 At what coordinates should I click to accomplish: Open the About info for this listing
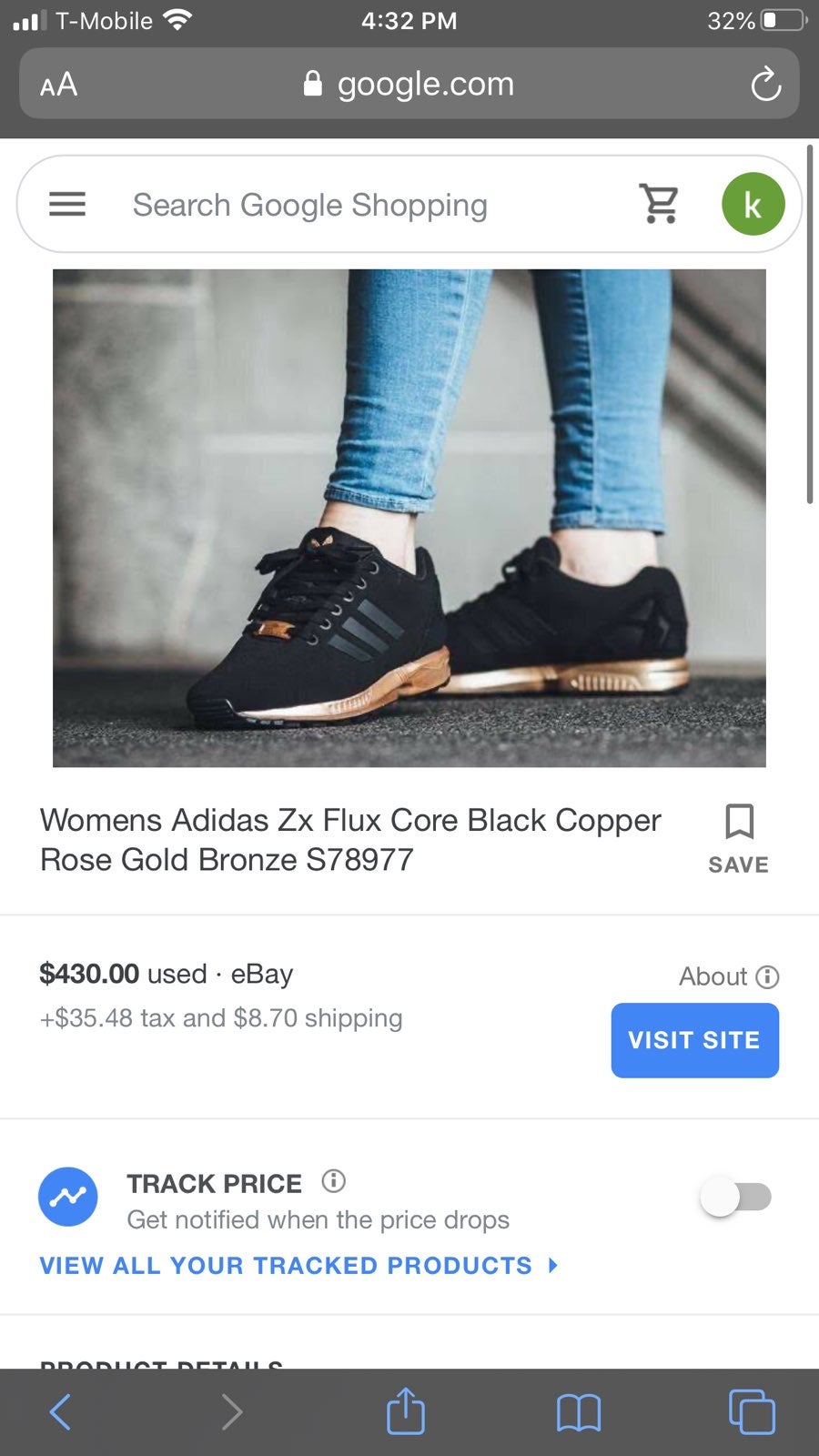coord(729,976)
